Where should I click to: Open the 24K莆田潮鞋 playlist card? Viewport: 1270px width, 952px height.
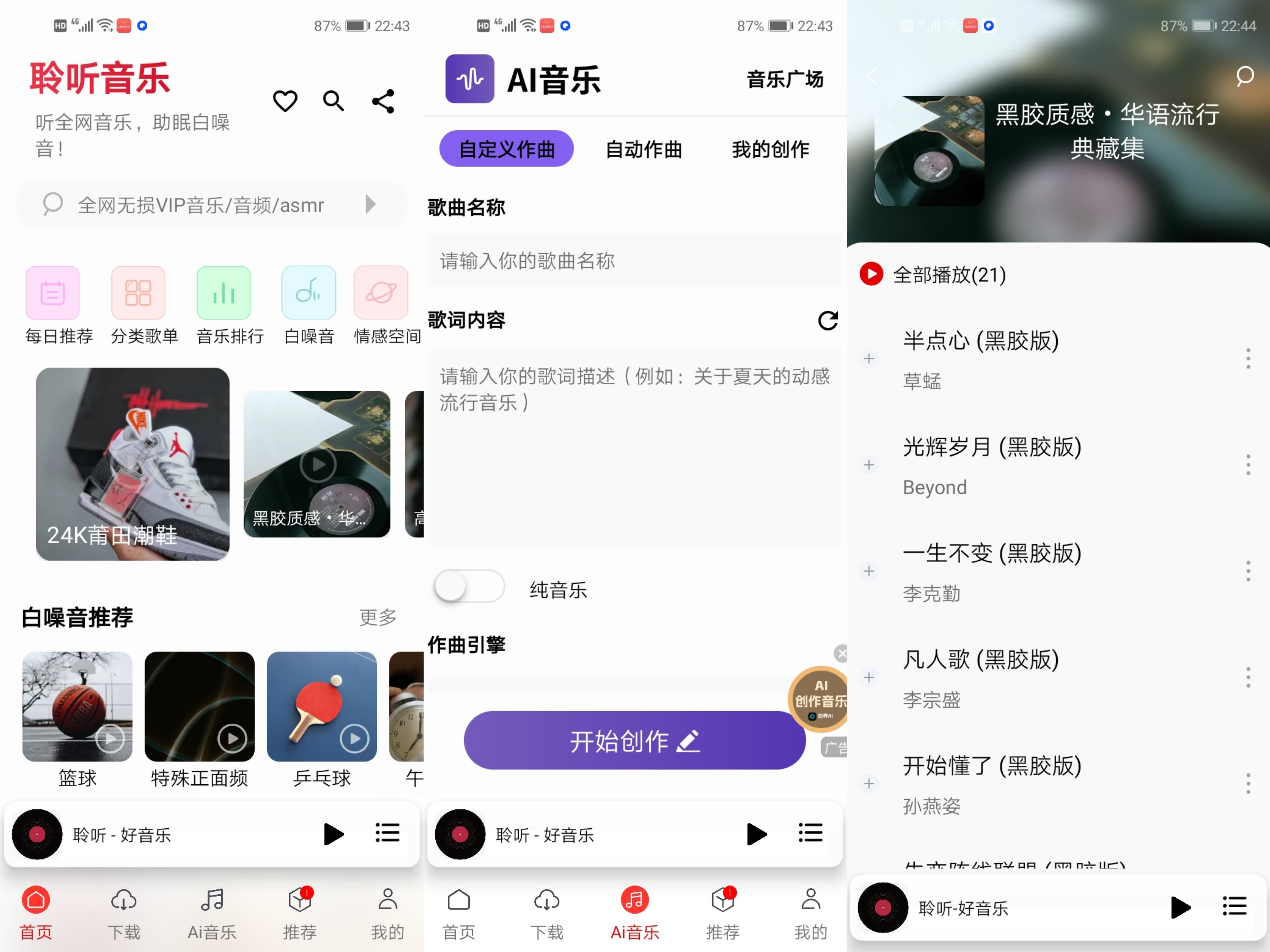[x=133, y=464]
